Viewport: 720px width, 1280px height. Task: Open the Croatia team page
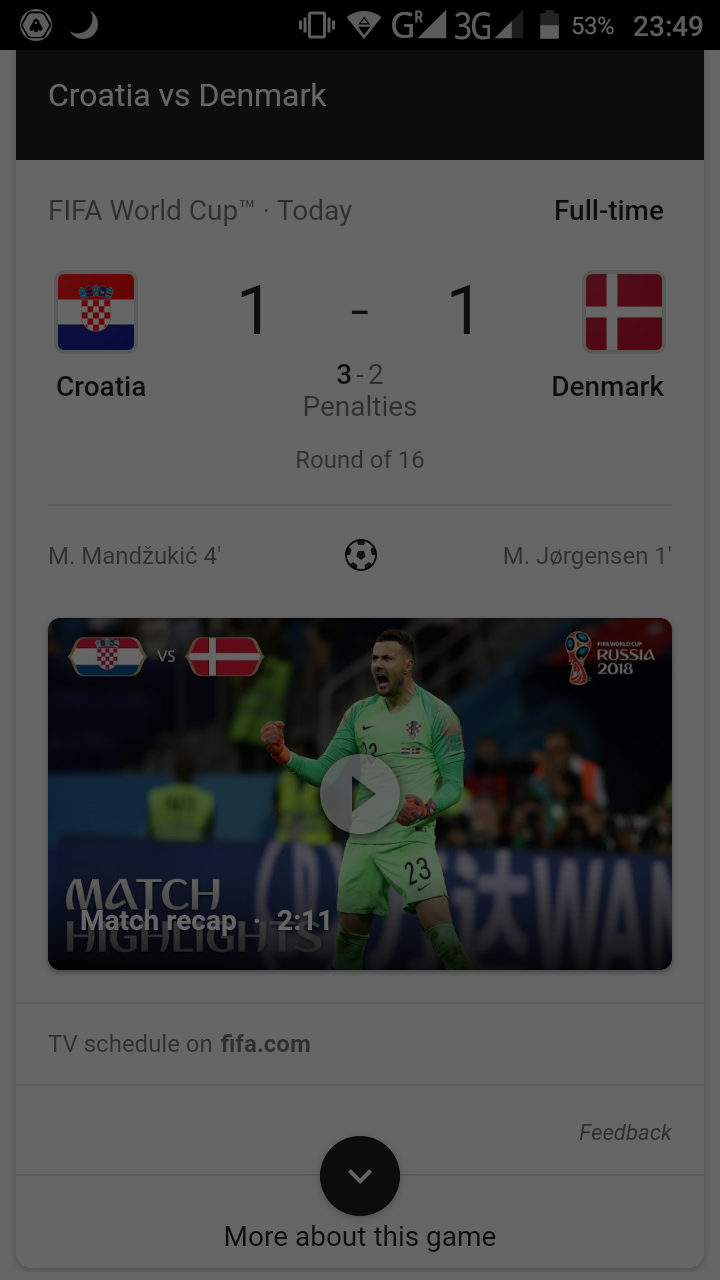[x=98, y=335]
